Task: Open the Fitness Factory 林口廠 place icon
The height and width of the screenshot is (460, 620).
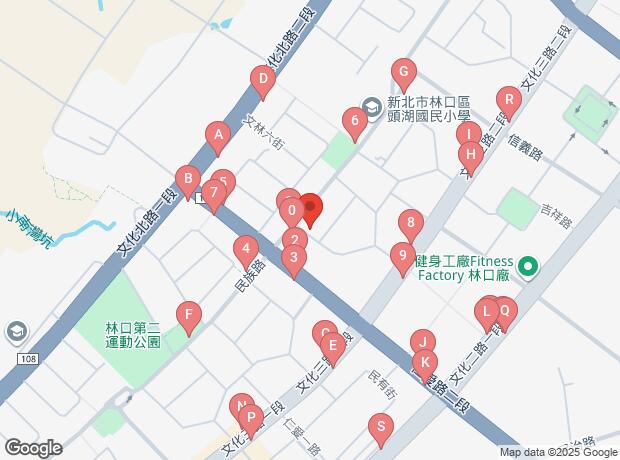Action: (530, 266)
